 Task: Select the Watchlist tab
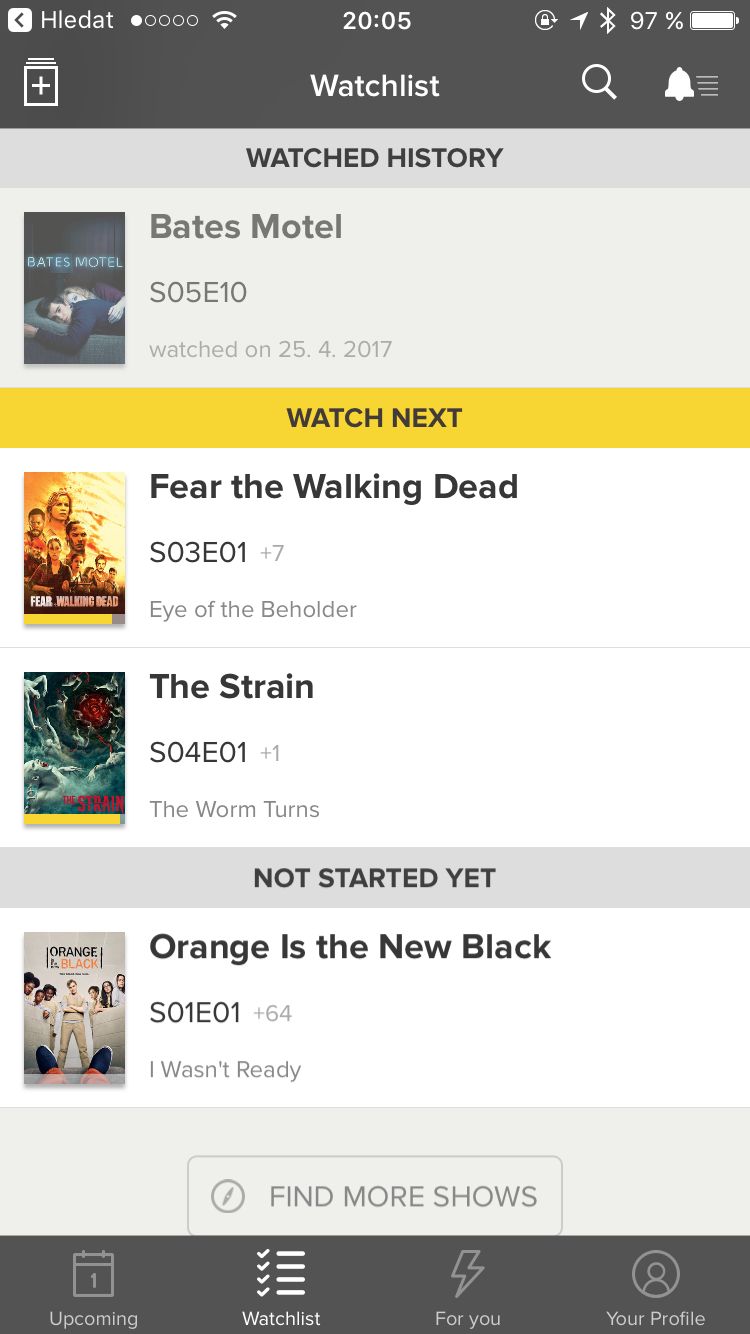pyautogui.click(x=281, y=1288)
